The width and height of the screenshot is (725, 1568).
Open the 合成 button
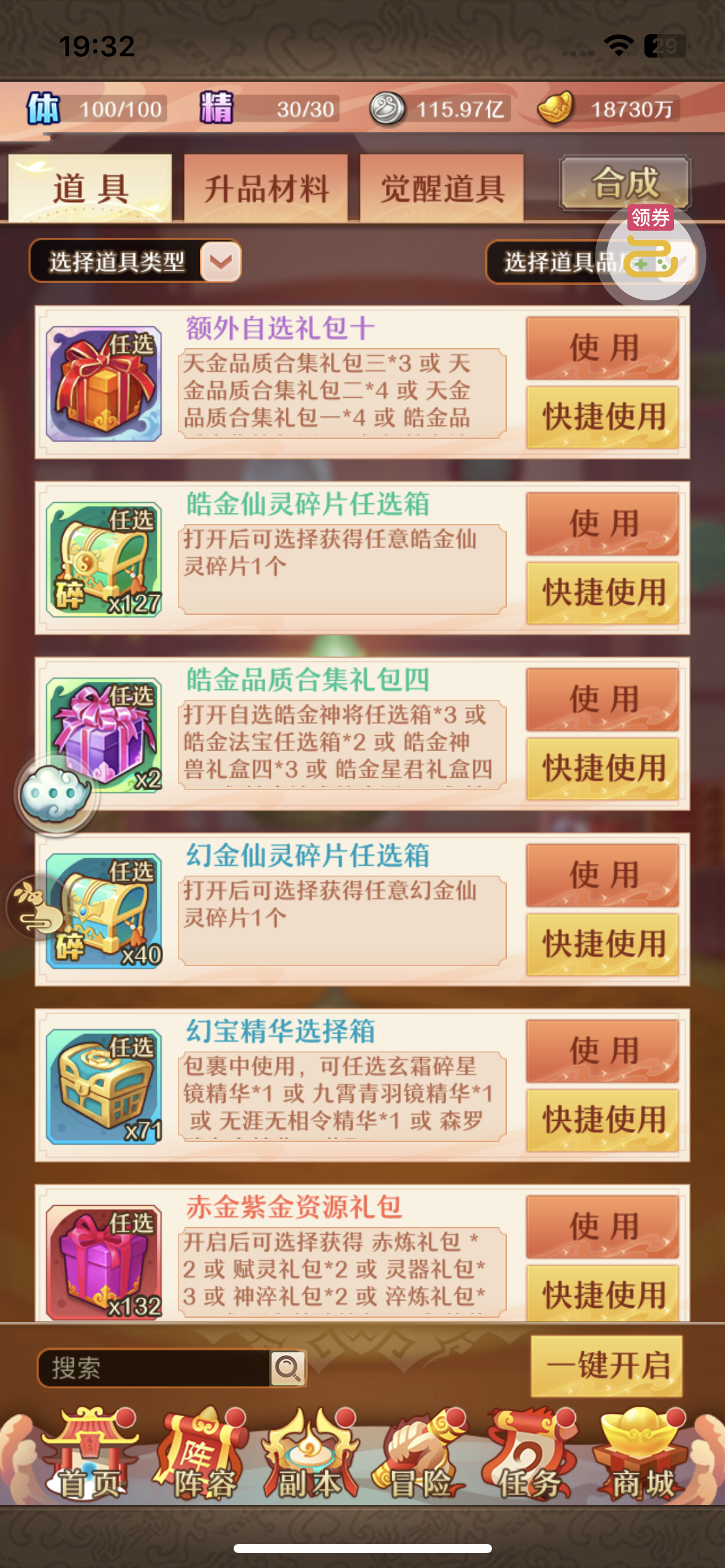click(x=625, y=183)
